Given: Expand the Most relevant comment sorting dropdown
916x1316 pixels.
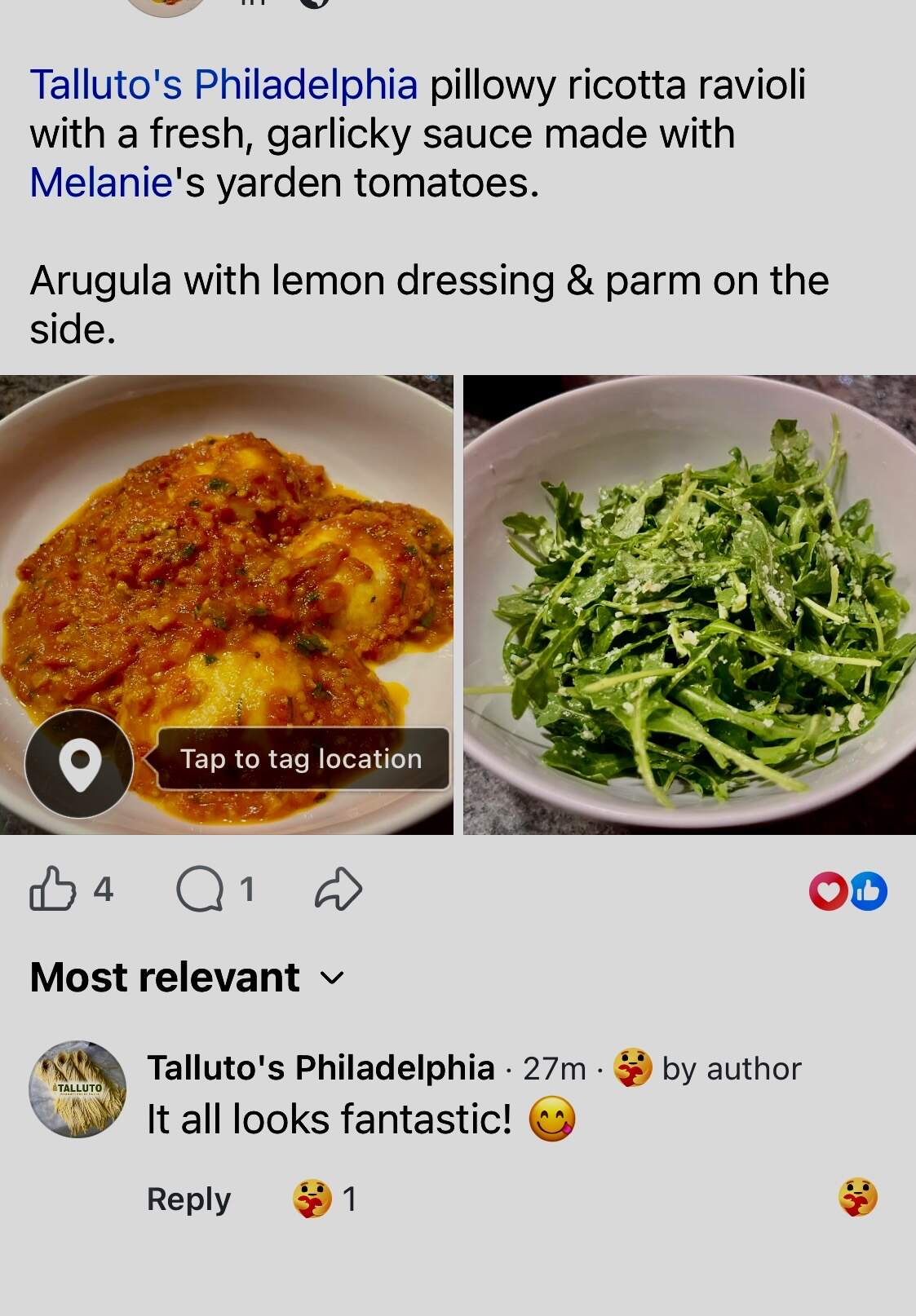Looking at the screenshot, I should pos(188,977).
